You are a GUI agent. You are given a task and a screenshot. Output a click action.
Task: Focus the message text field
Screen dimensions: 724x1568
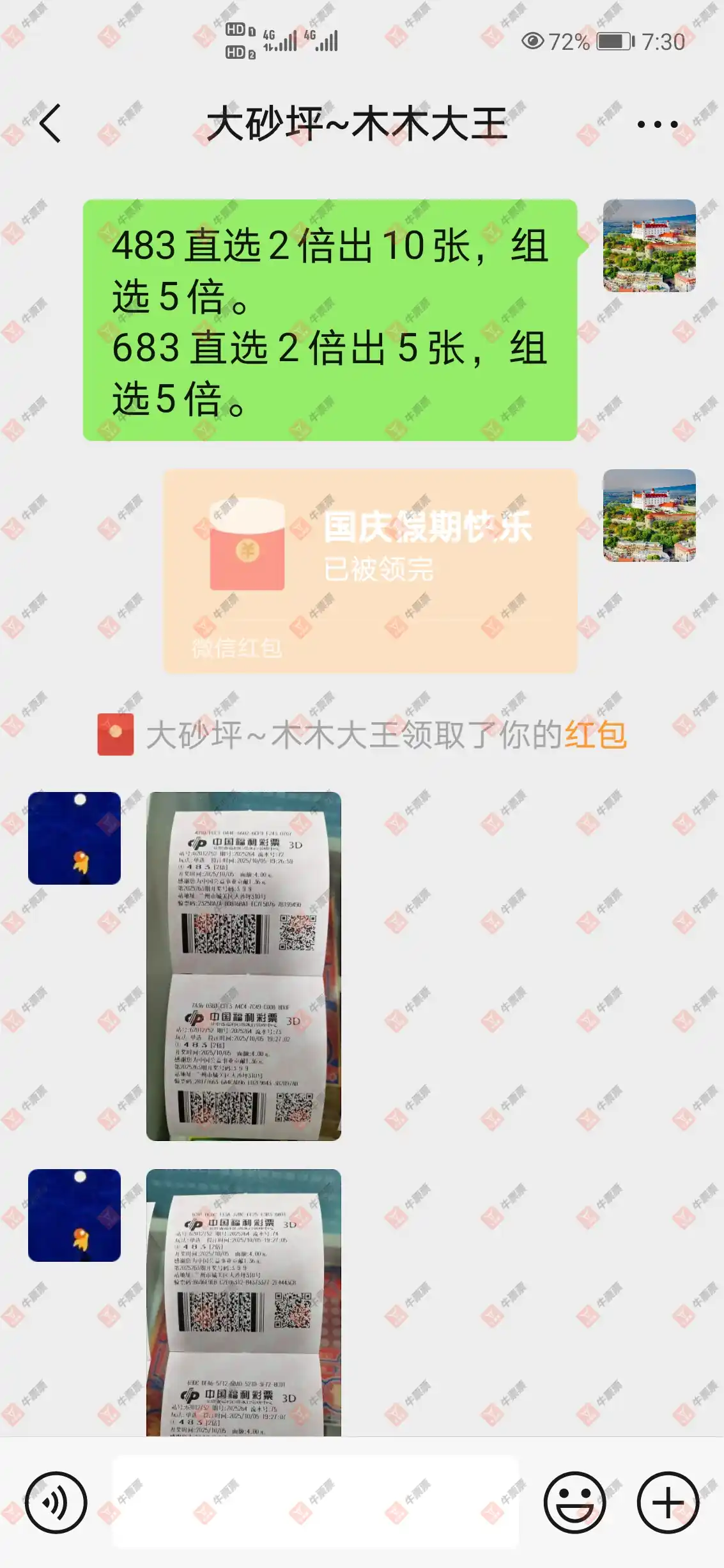click(315, 1502)
